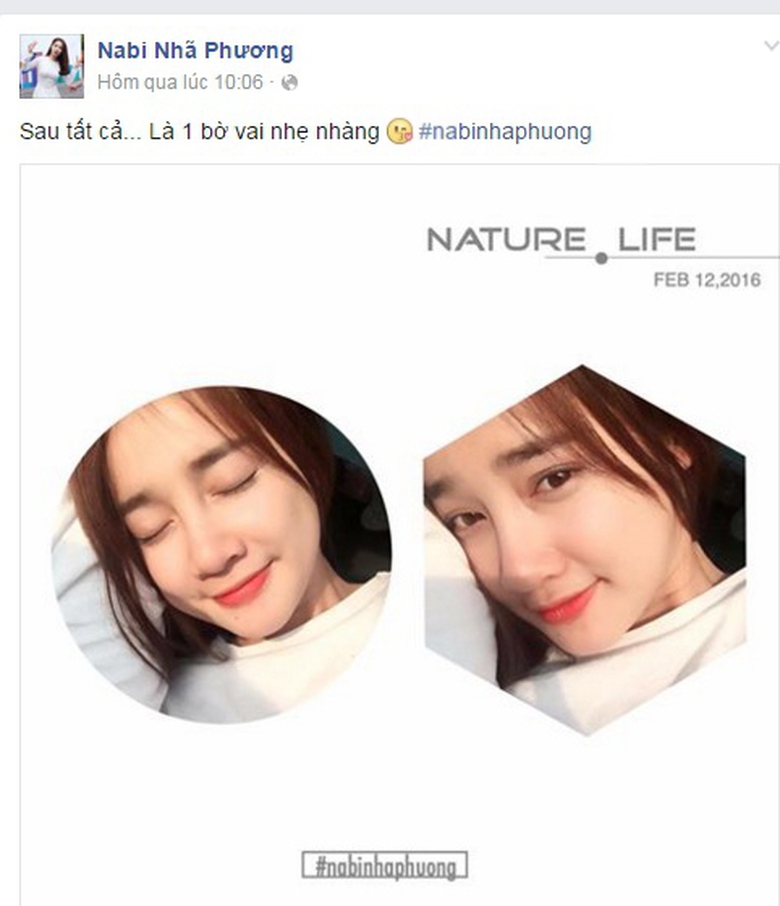Open the Nabi Nhã Phương page name link
The width and height of the screenshot is (780, 906).
195,50
